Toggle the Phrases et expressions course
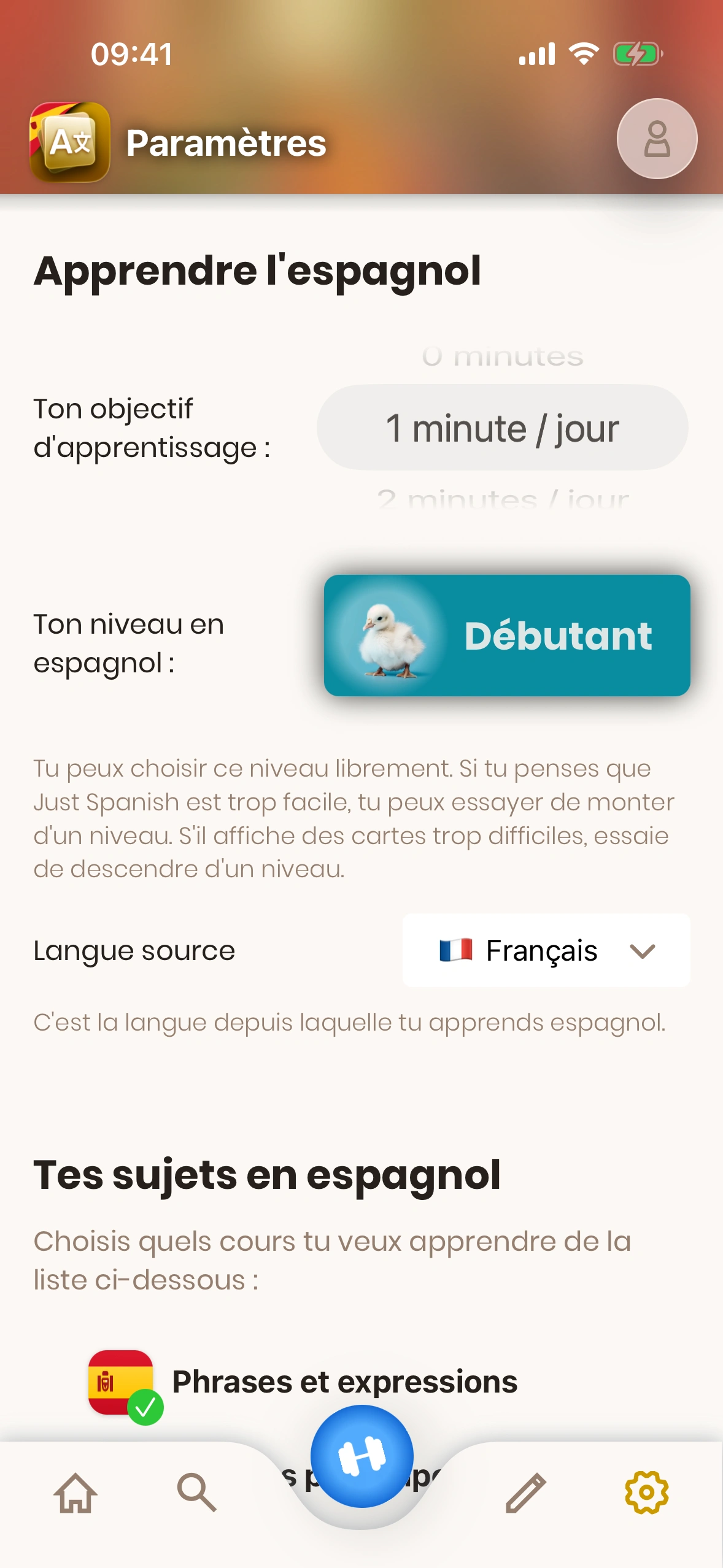723x1568 pixels. (x=122, y=1383)
